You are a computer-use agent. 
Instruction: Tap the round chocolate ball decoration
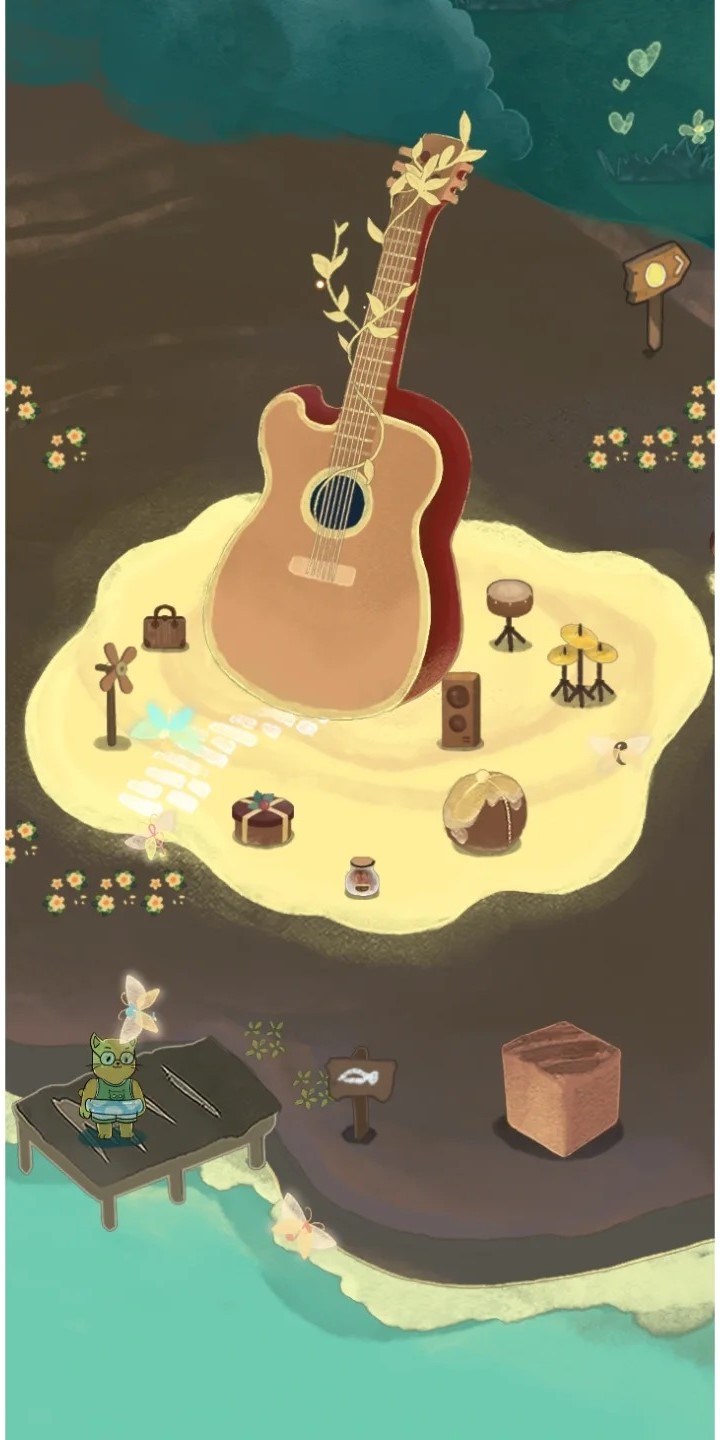[x=485, y=811]
